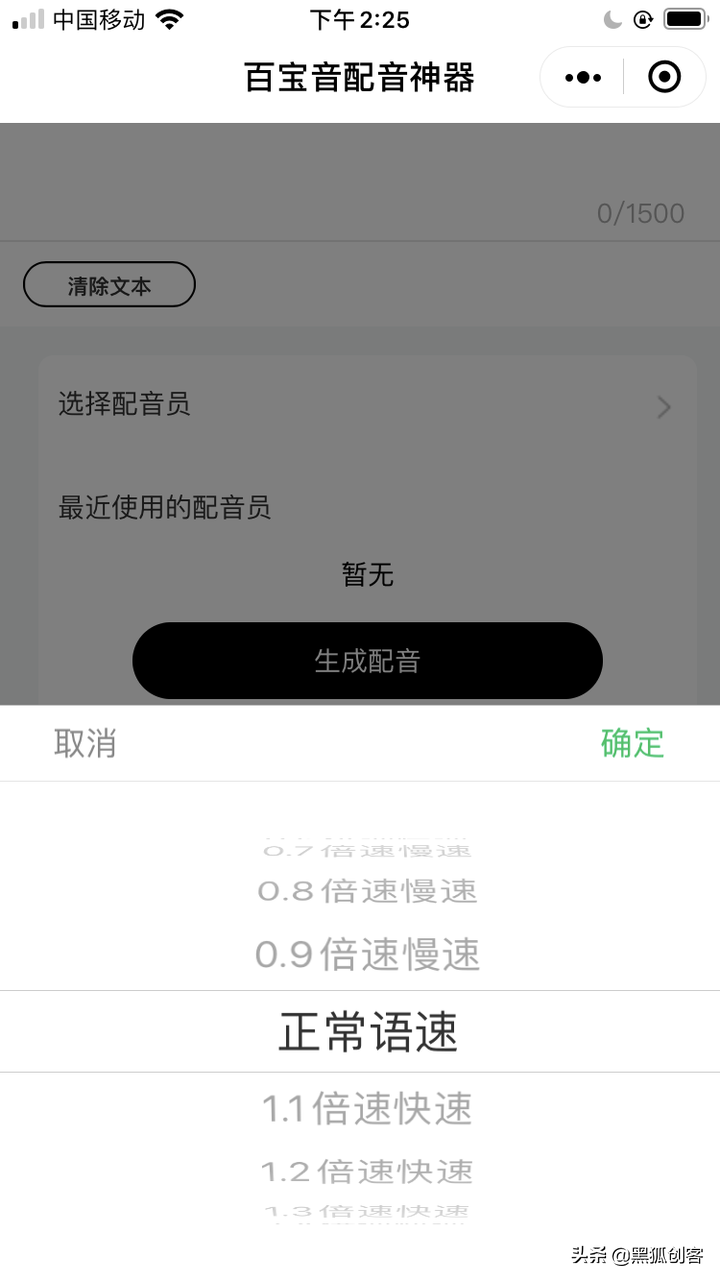The image size is (720, 1281).
Task: Tap the text input area showing 0/1500
Action: [360, 181]
